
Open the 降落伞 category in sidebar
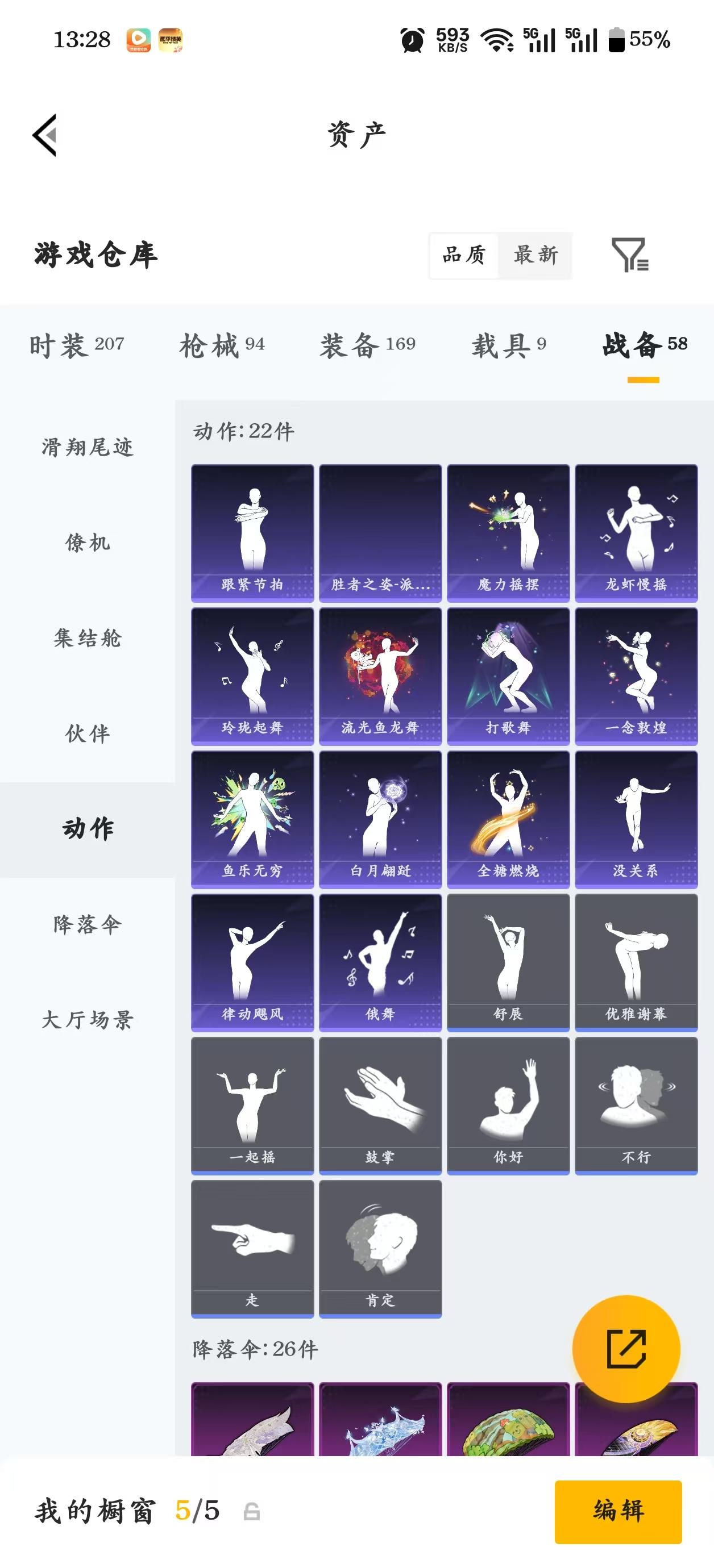[x=87, y=925]
